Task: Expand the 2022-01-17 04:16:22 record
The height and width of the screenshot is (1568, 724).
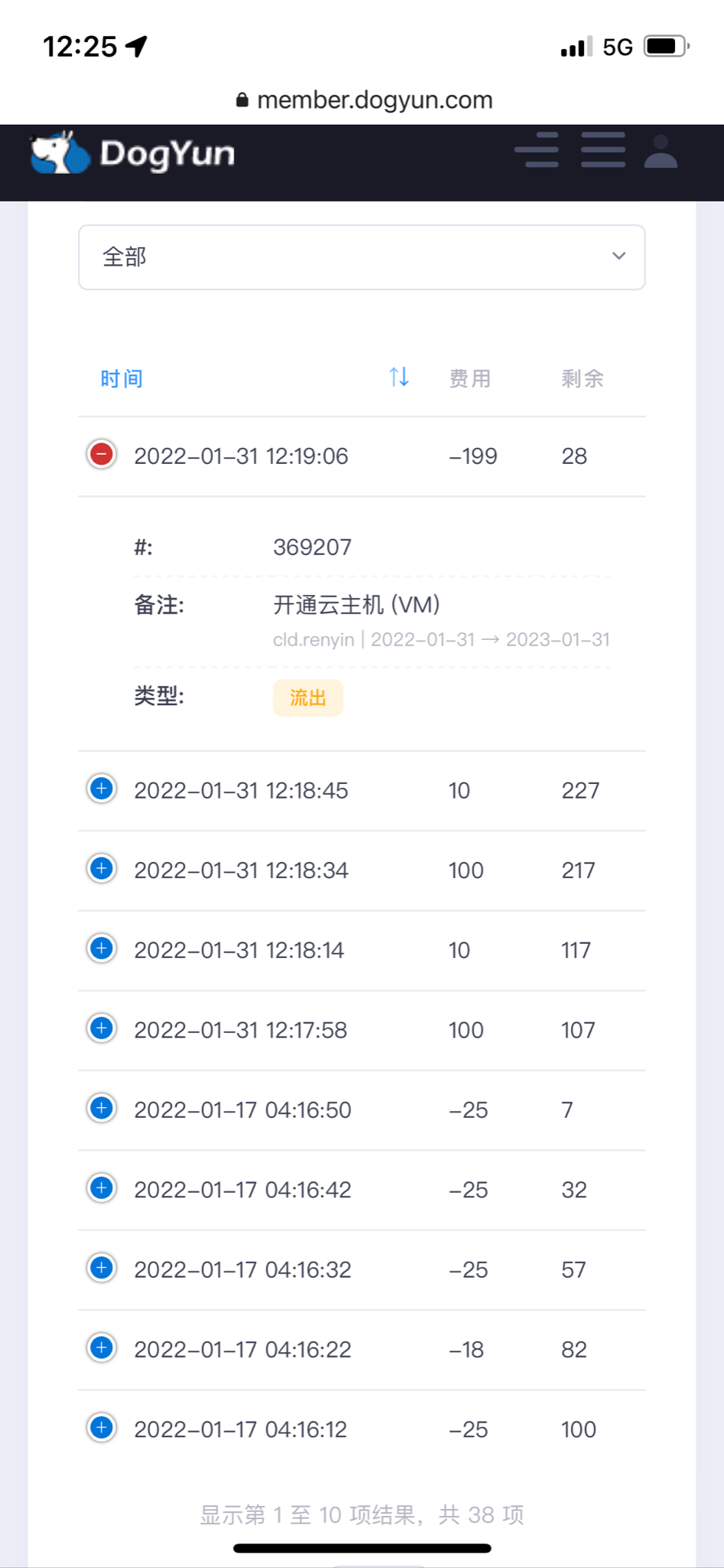Action: [x=101, y=1347]
